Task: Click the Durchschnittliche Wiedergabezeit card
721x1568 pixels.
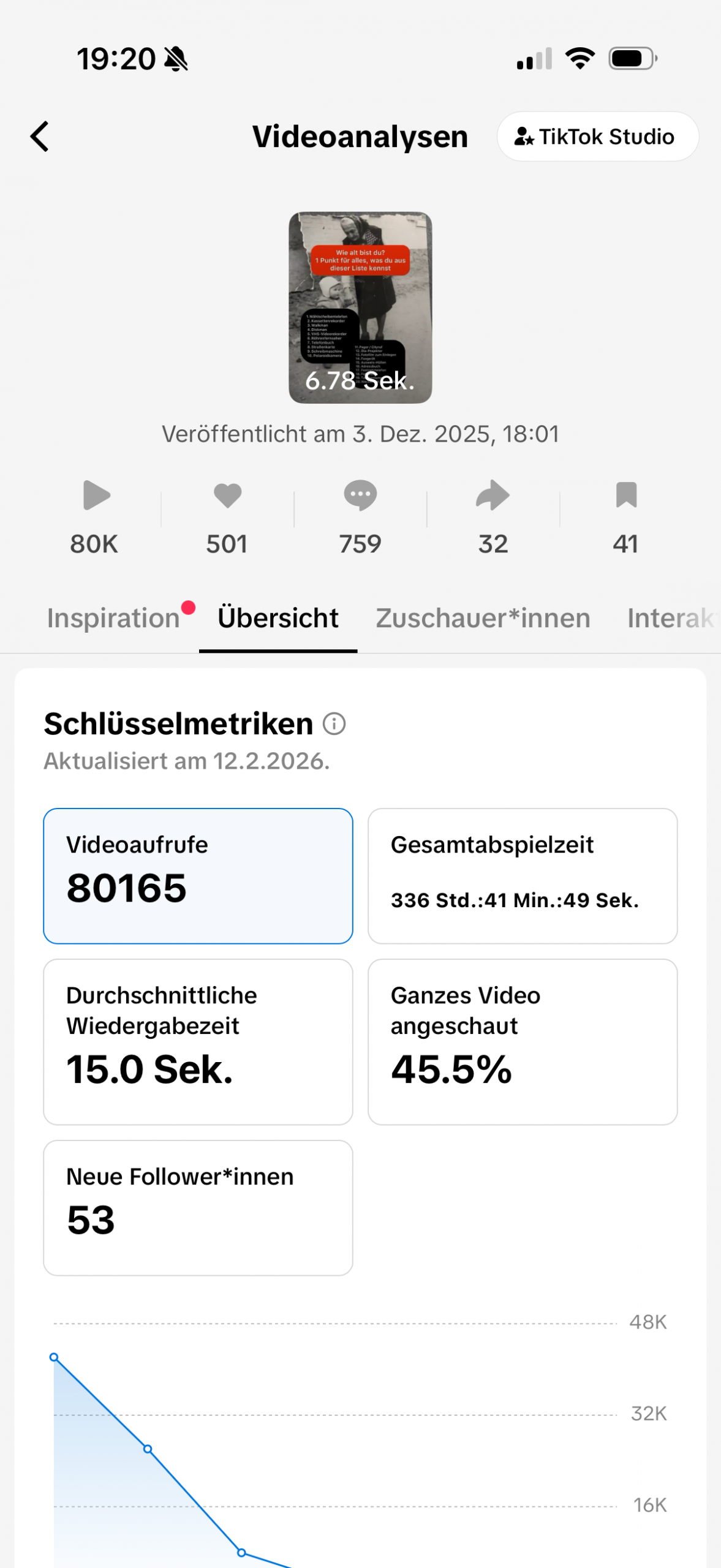Action: [x=197, y=1041]
